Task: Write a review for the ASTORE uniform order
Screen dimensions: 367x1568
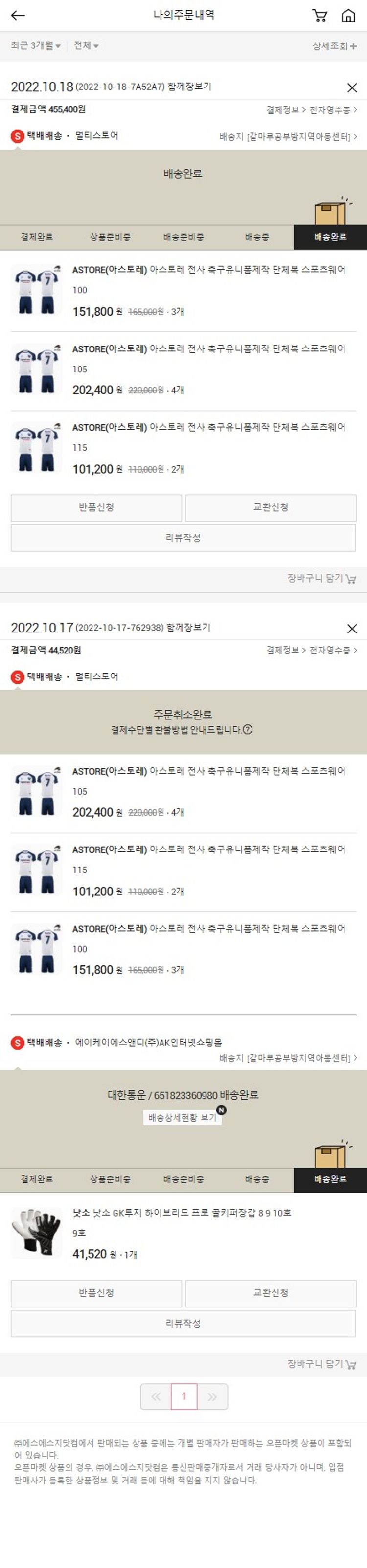Action: (x=183, y=538)
